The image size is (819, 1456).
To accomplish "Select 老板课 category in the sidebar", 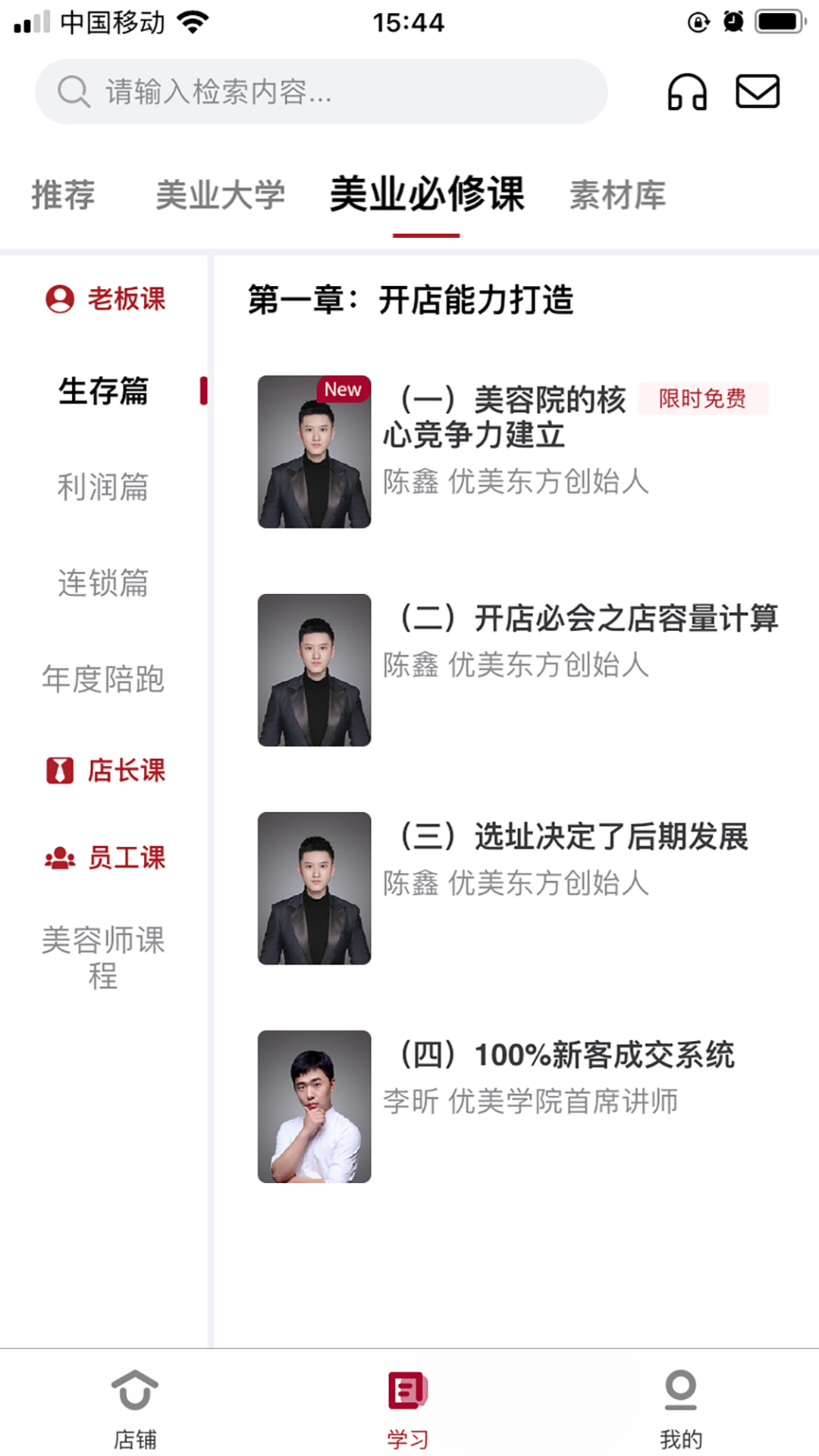I will point(106,299).
